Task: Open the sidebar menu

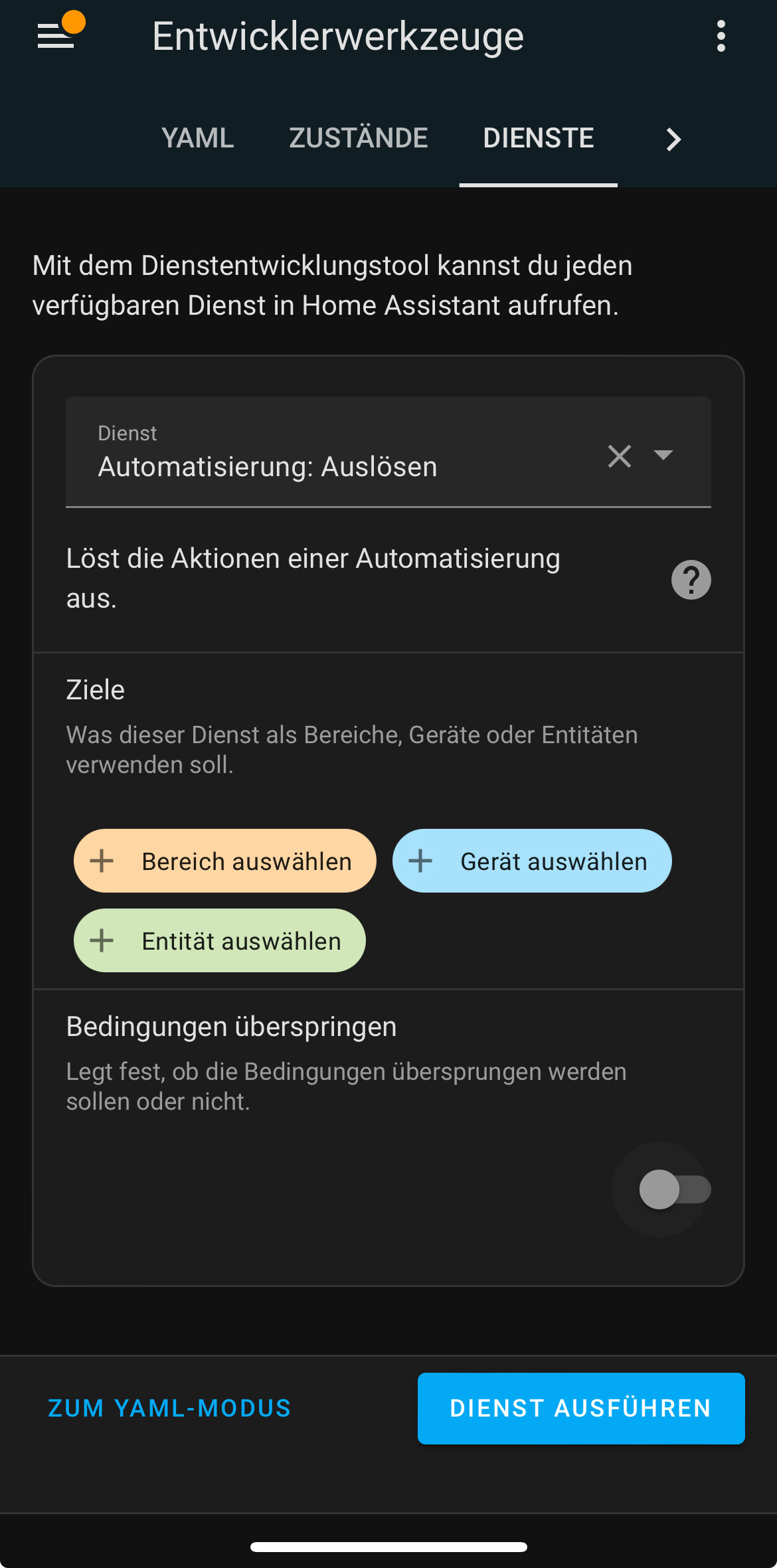Action: tap(56, 36)
